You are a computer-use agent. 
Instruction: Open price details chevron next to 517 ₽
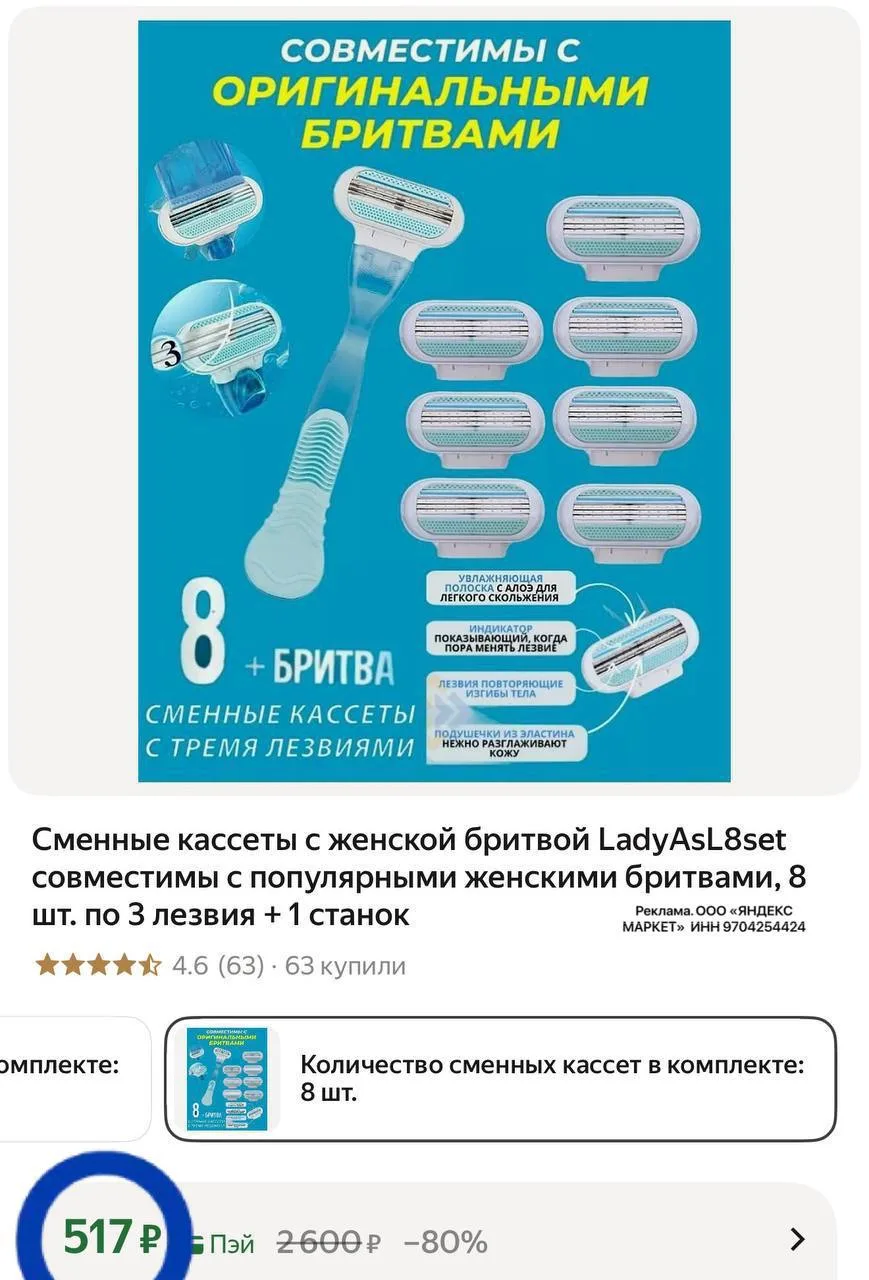[797, 1240]
